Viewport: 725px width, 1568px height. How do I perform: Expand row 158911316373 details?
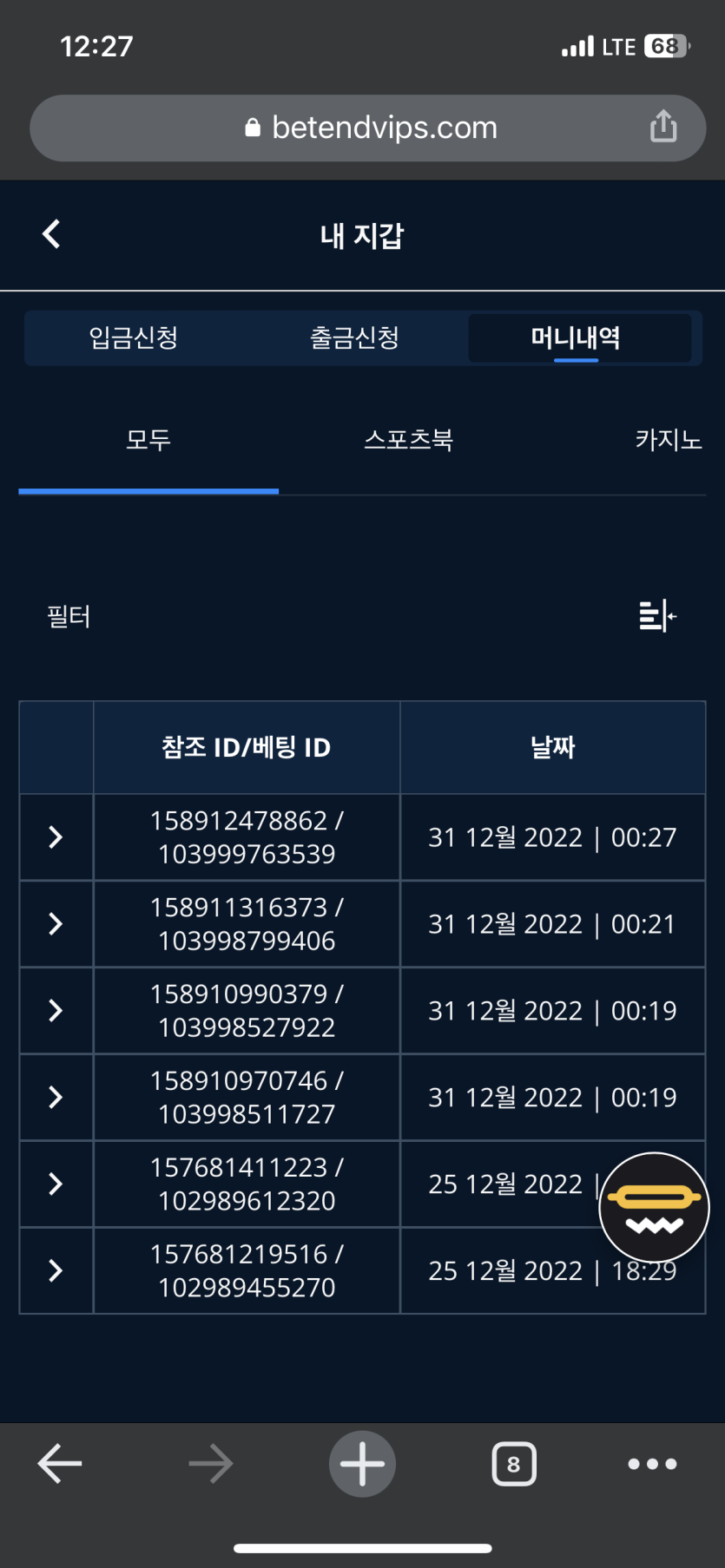(56, 923)
